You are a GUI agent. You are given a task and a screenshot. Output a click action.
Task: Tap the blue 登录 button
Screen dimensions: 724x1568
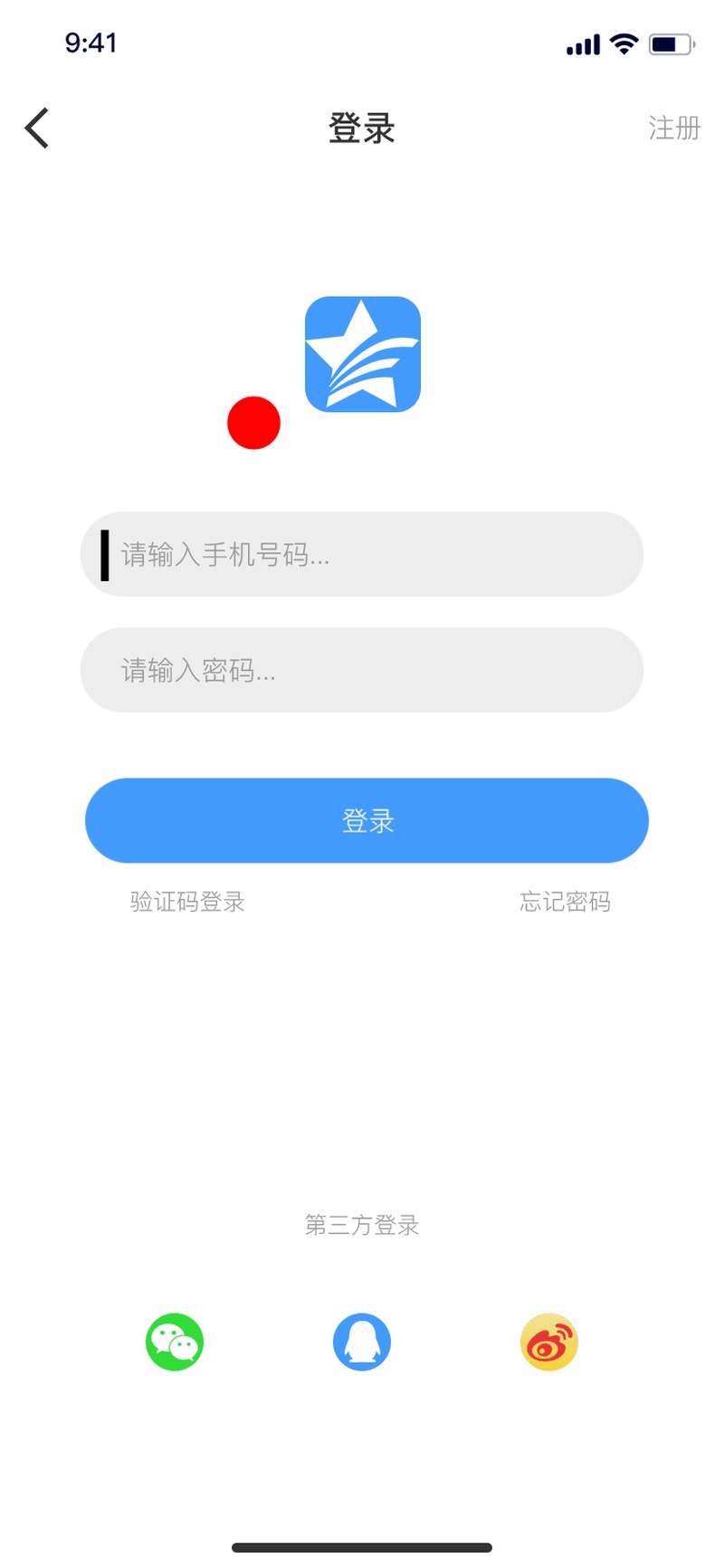click(x=367, y=820)
